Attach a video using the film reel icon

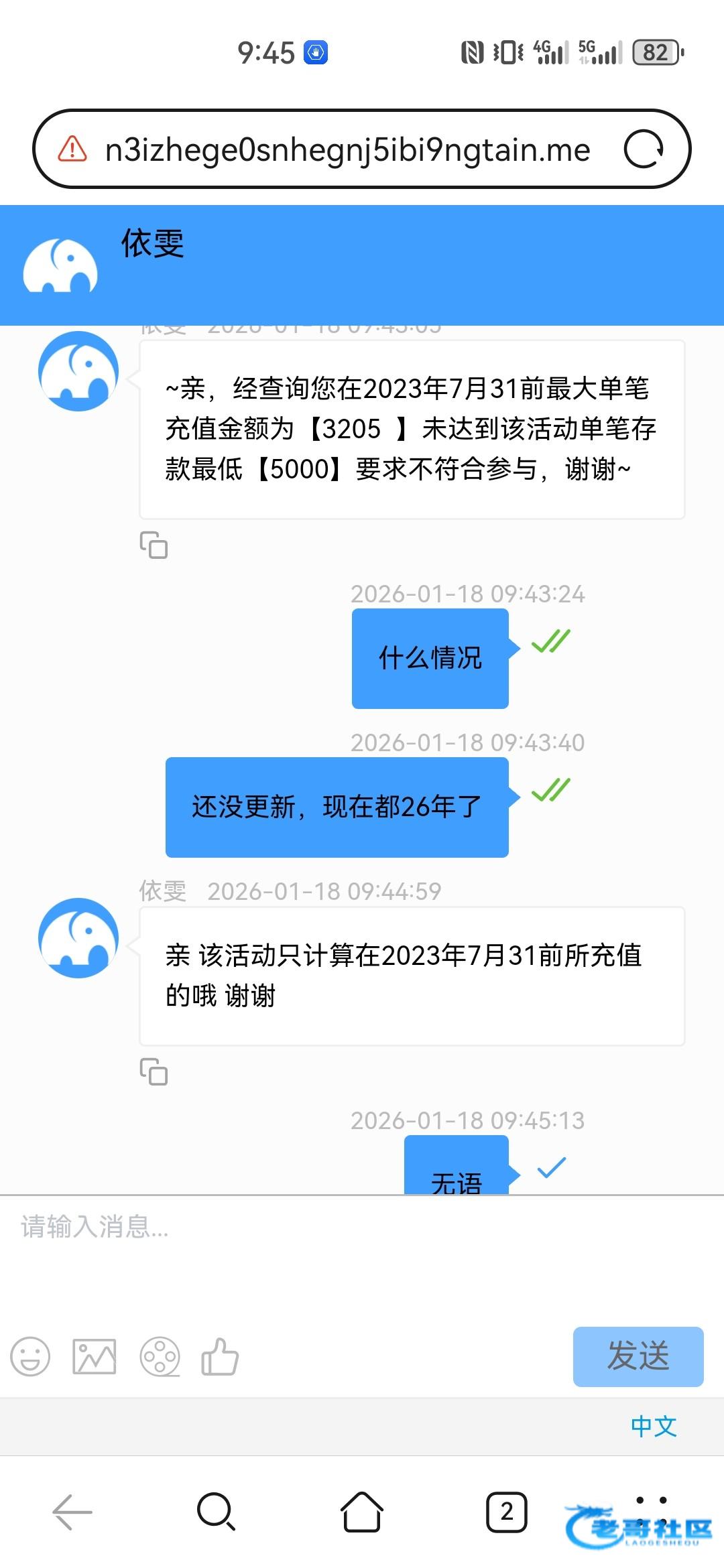[x=160, y=1357]
